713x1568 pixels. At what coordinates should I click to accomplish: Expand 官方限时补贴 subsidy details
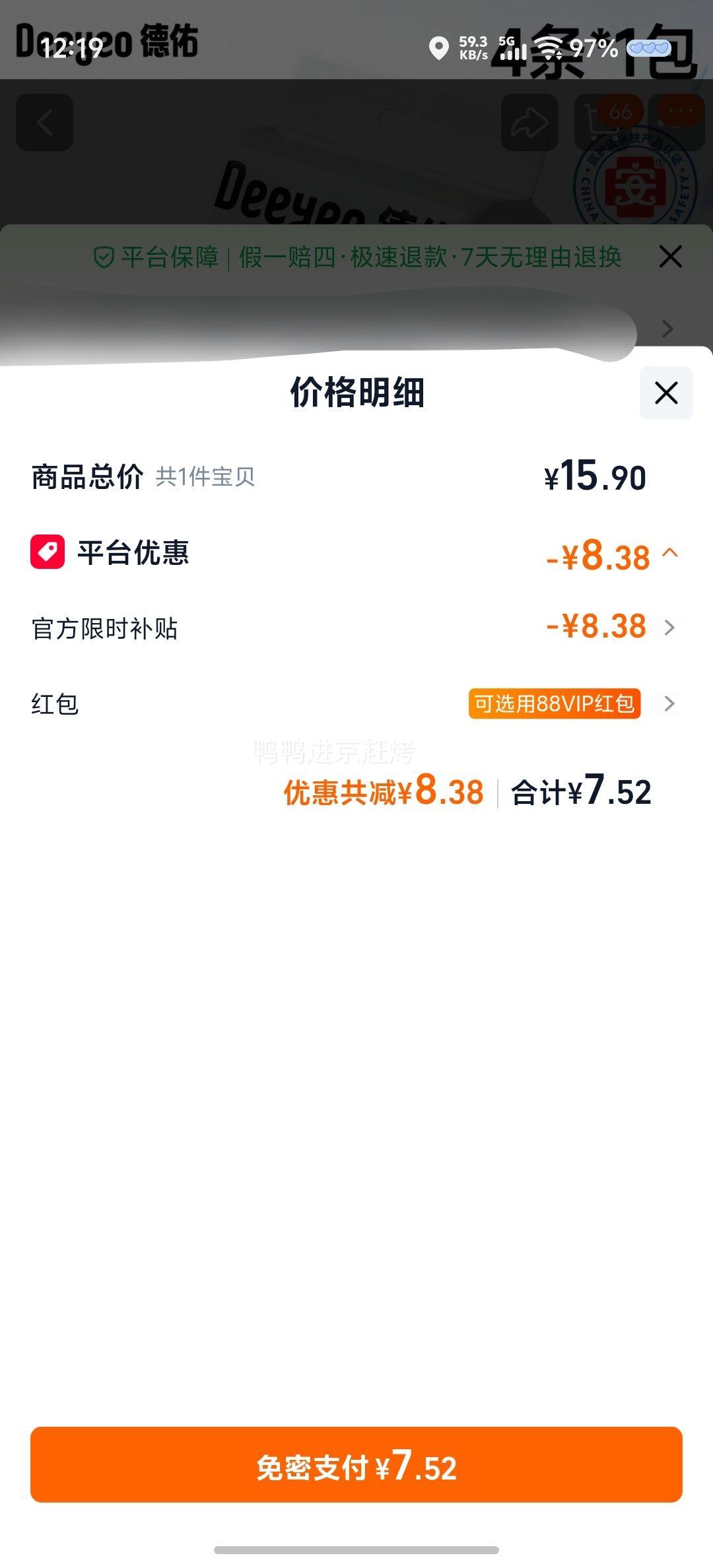point(669,628)
